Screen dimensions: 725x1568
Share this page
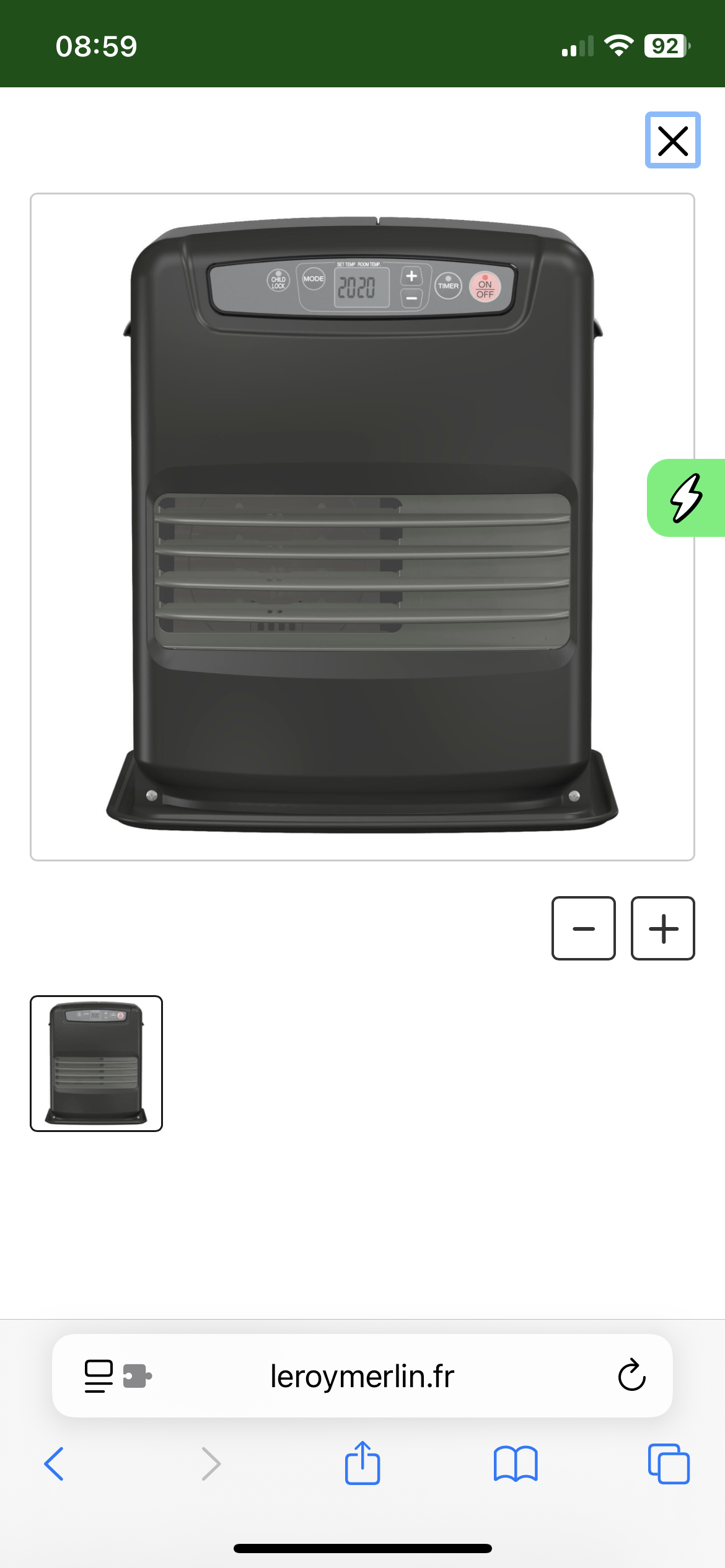[362, 1463]
